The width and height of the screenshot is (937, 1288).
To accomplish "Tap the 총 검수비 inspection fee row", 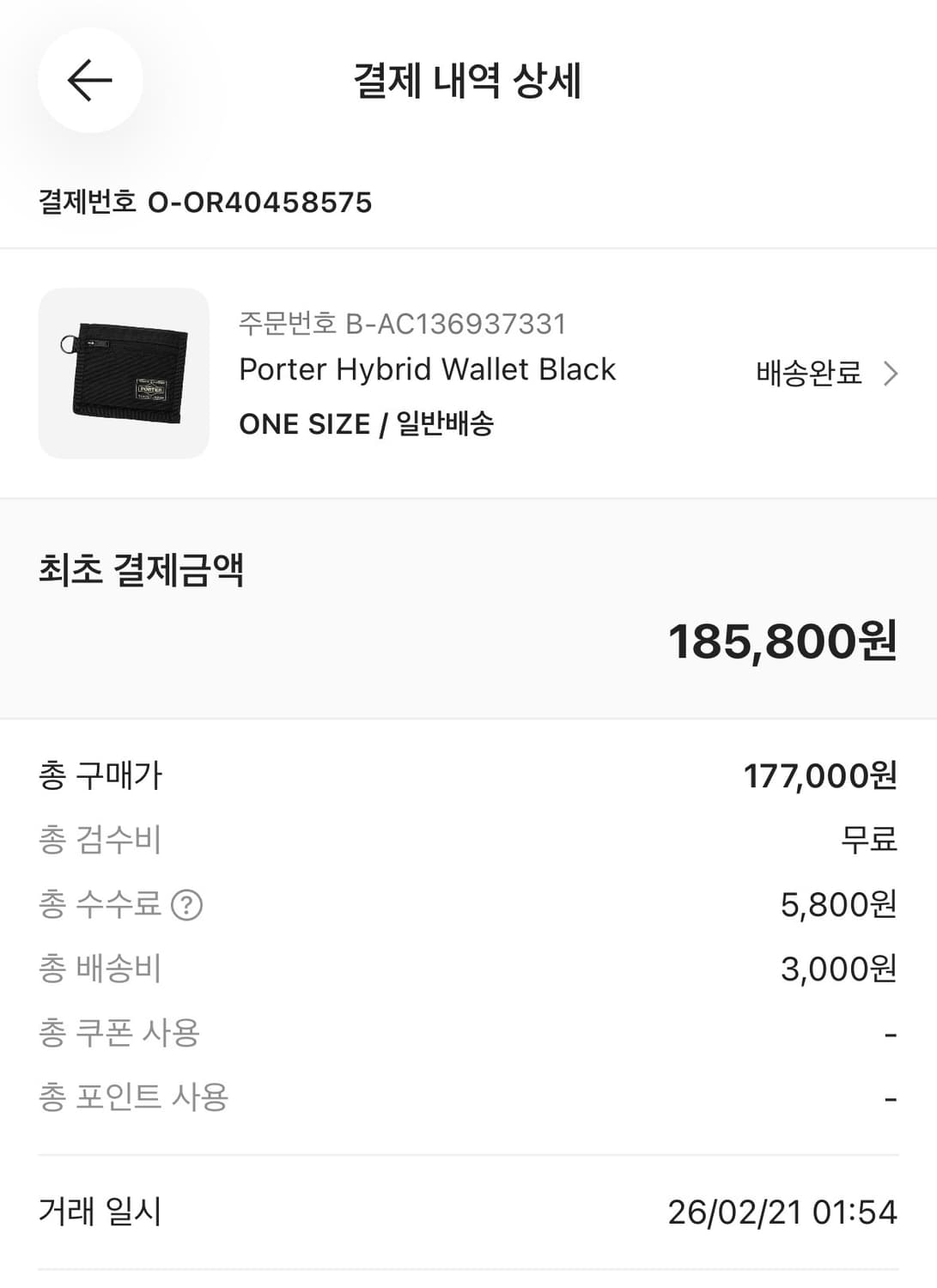I will tap(100, 840).
